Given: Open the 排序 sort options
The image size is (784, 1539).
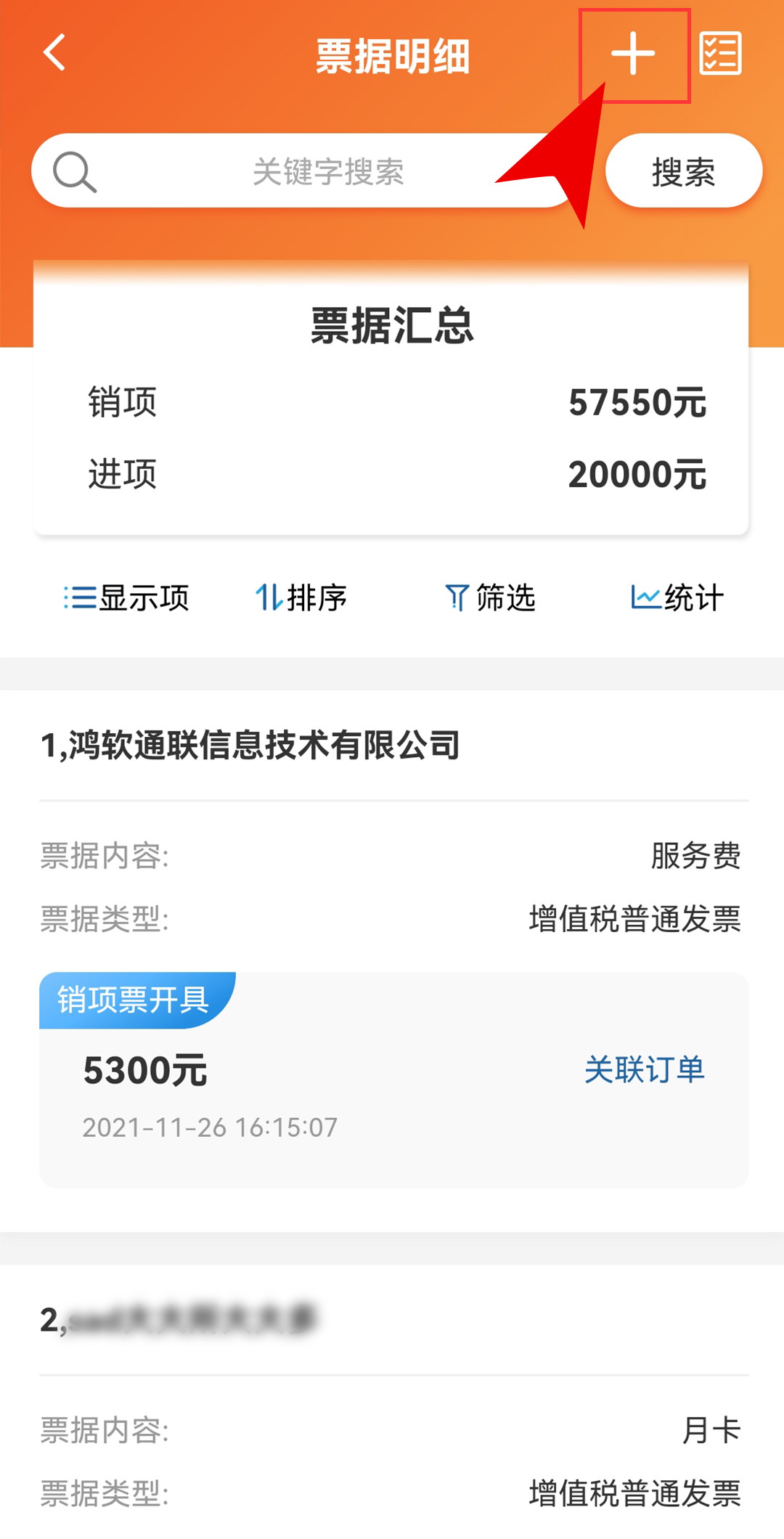Looking at the screenshot, I should [301, 598].
